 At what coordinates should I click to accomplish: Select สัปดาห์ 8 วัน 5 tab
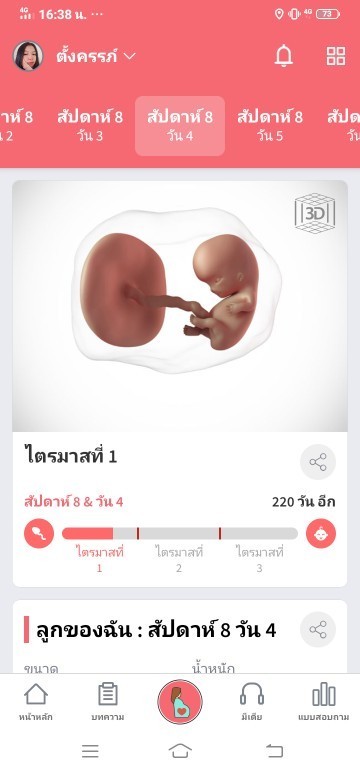(x=270, y=126)
